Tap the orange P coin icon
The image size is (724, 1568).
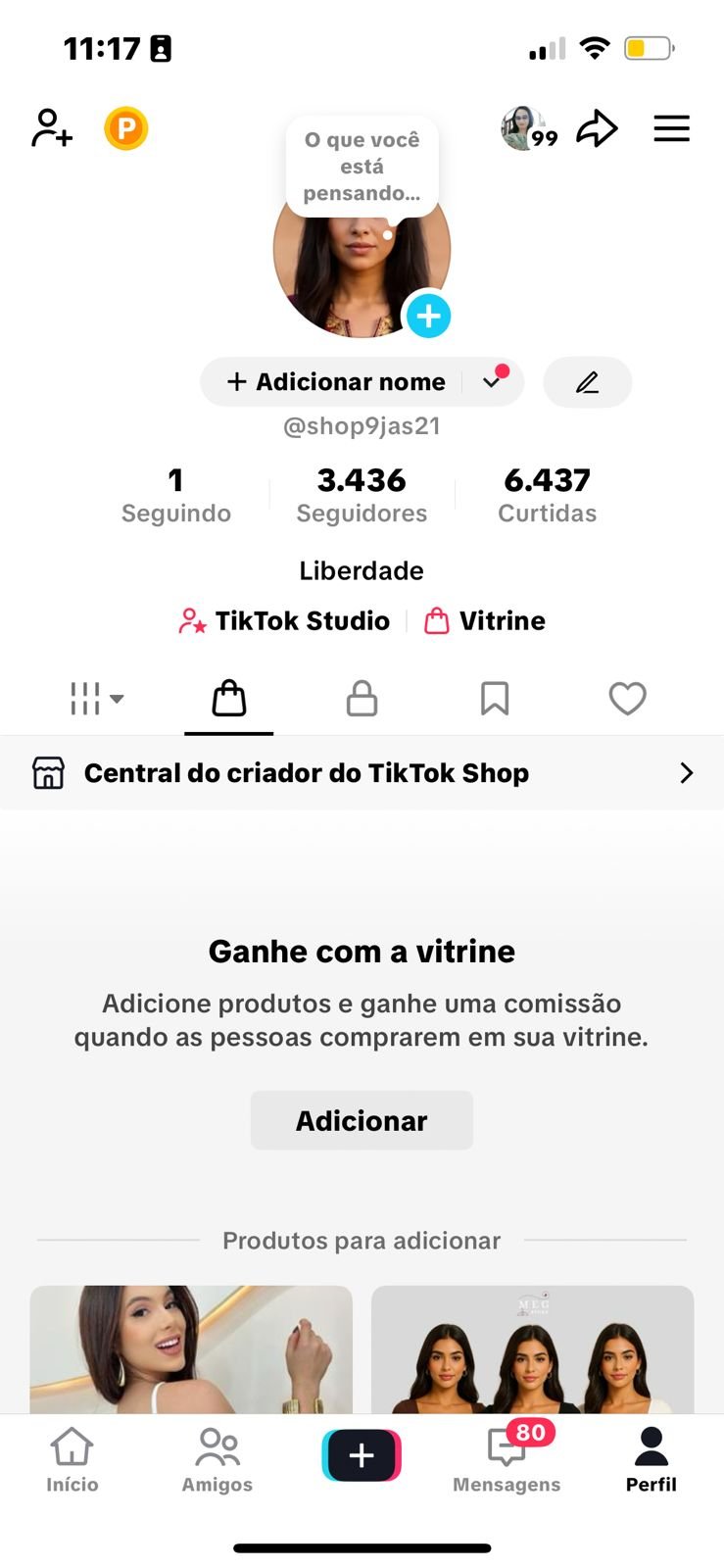pos(126,128)
